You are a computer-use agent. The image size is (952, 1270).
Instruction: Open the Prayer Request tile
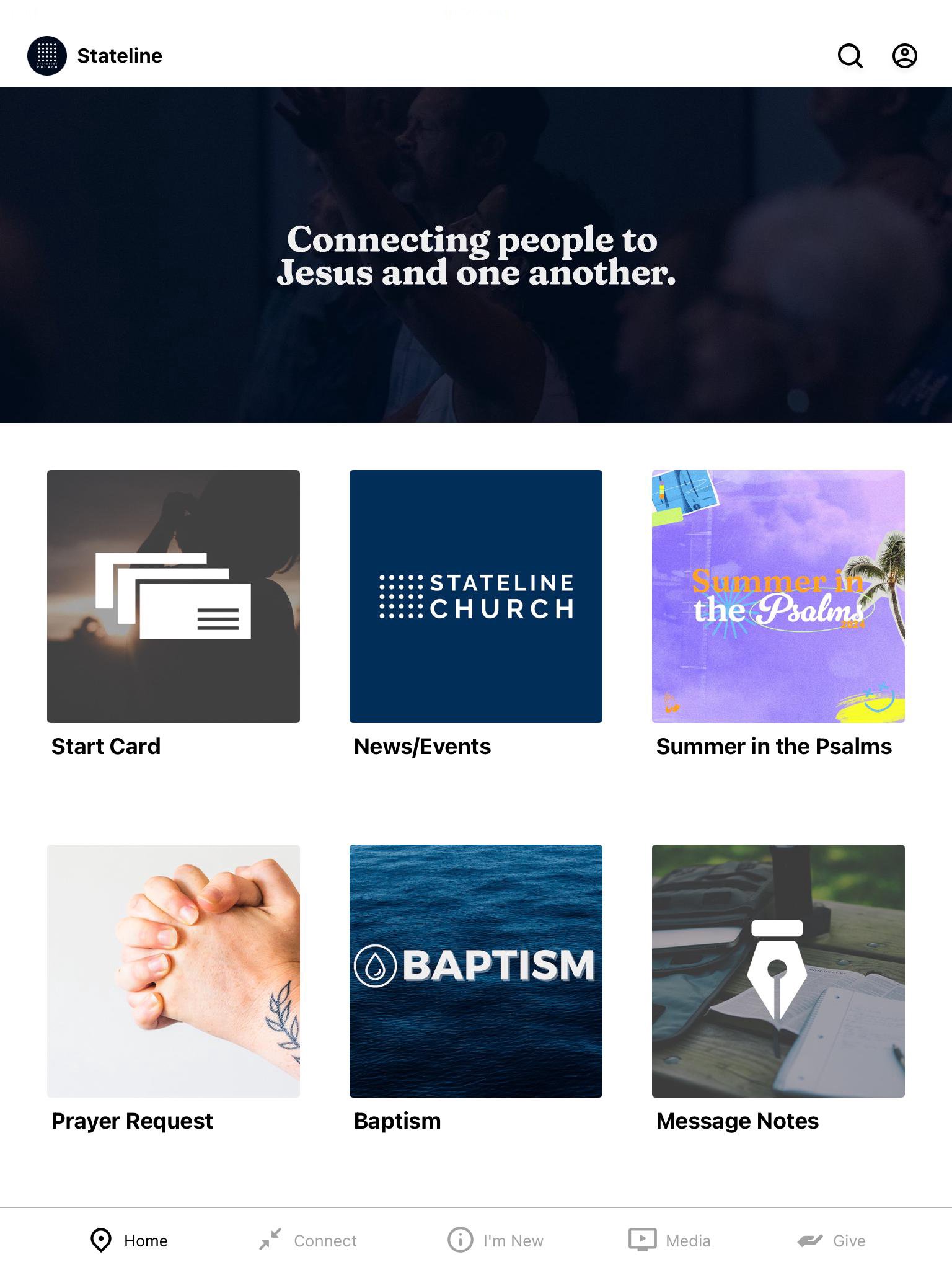174,971
